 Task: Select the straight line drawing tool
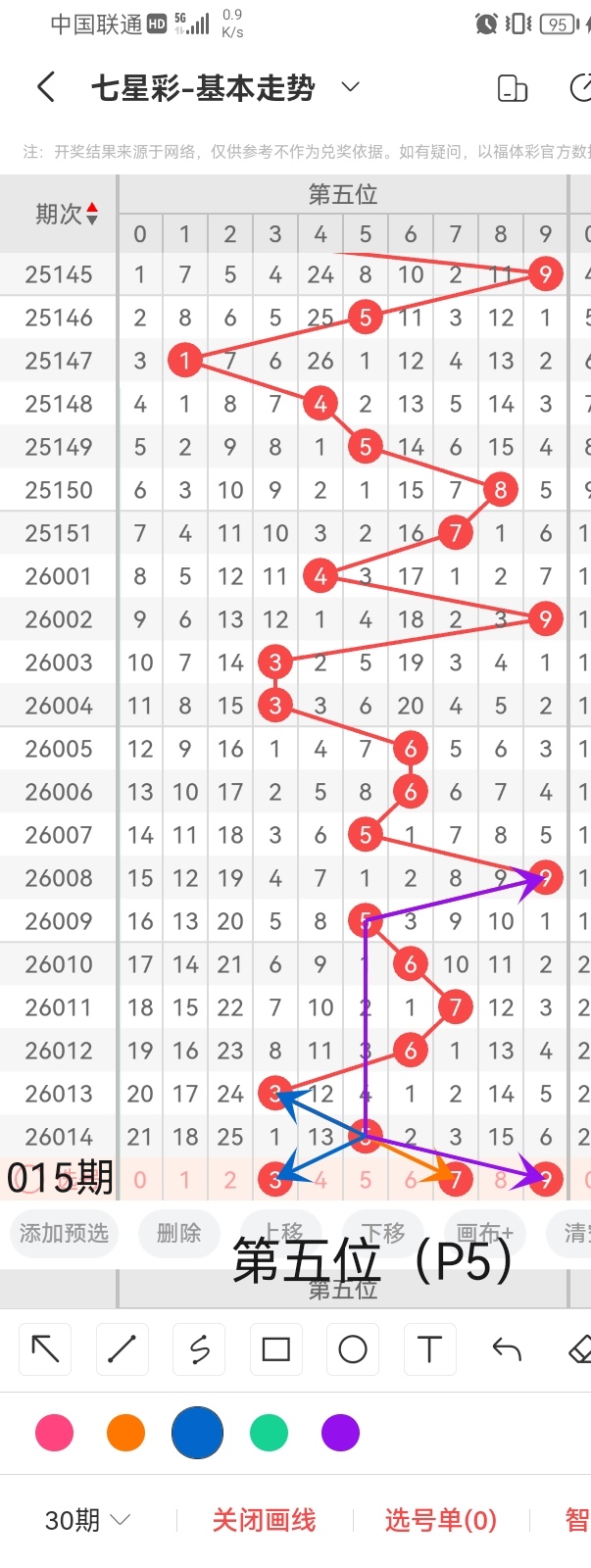122,1349
